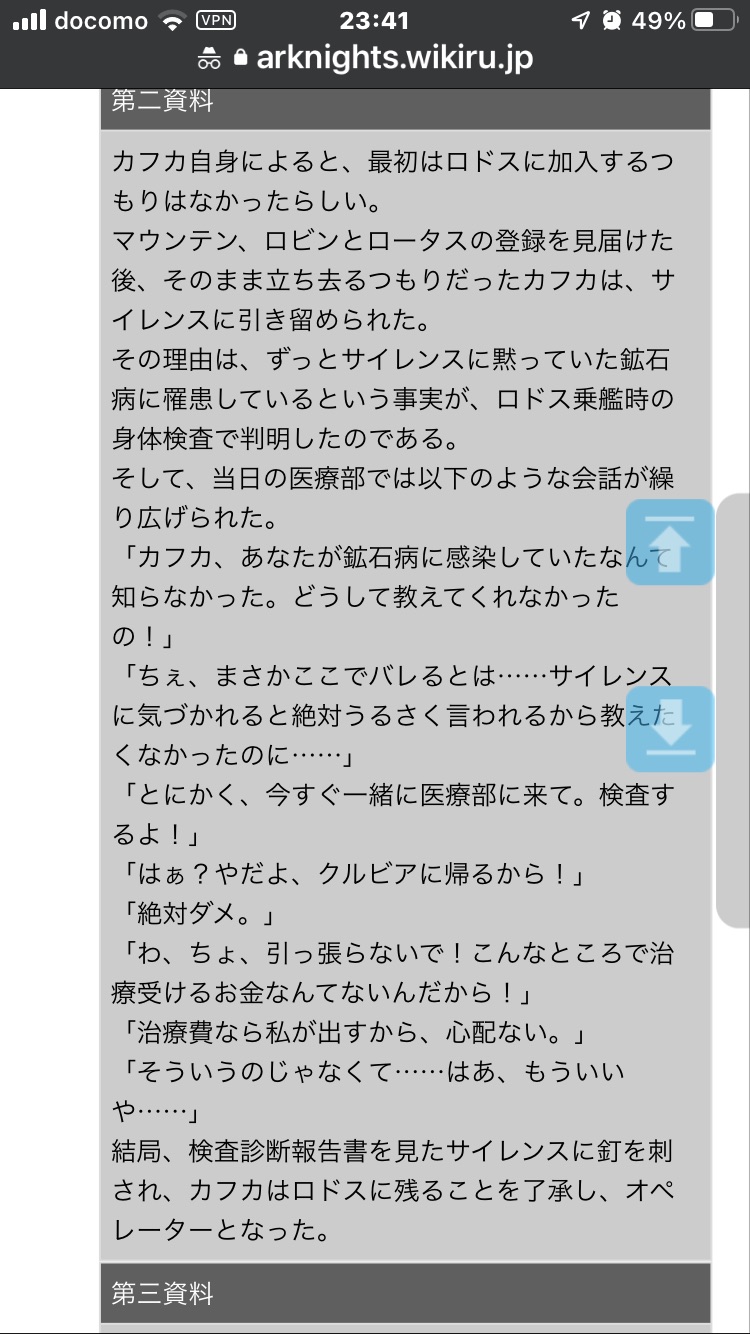Image resolution: width=750 pixels, height=1334 pixels.
Task: Jump to the bottom of the page
Action: [x=670, y=729]
